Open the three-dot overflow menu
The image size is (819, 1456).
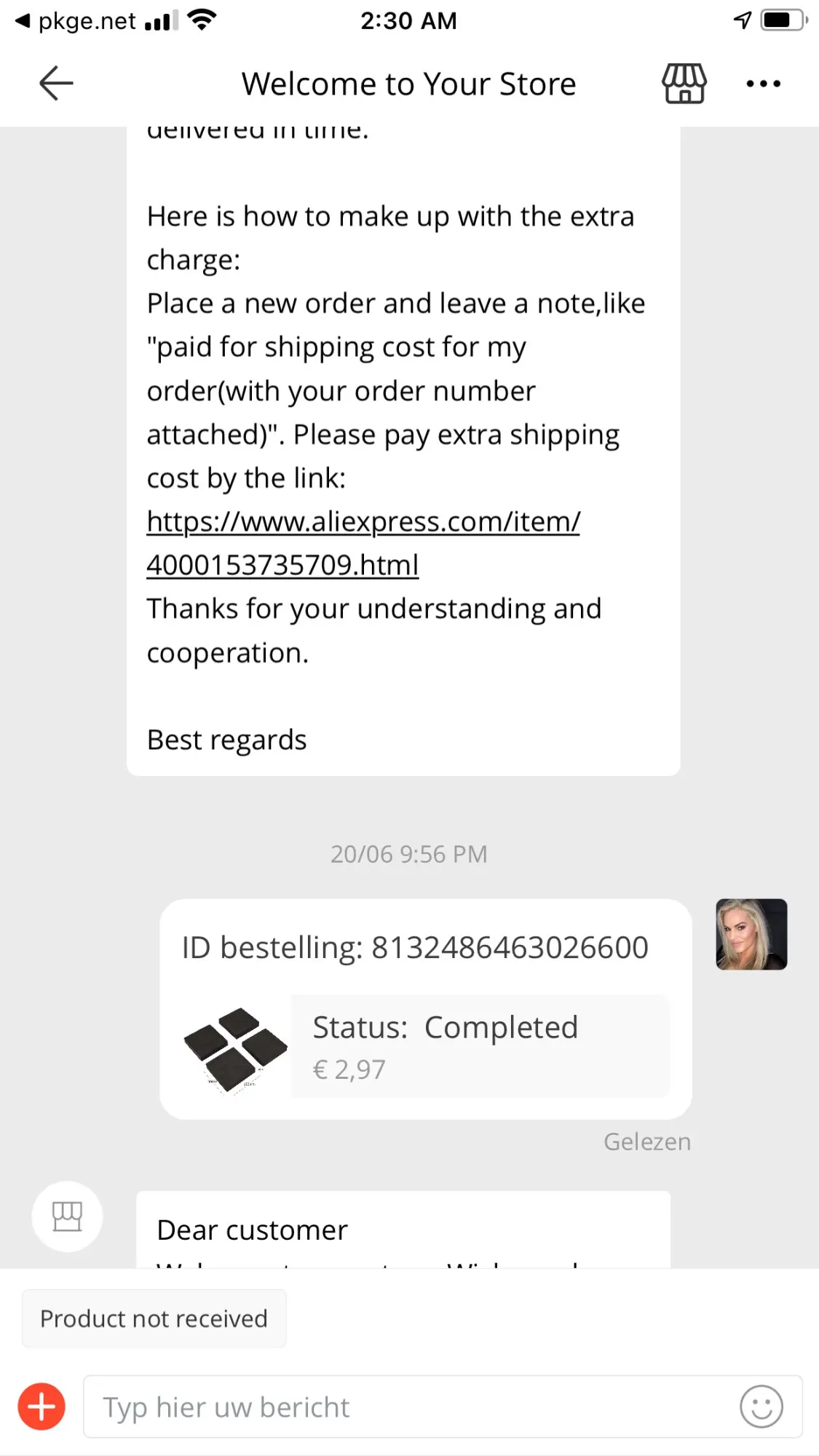(763, 84)
